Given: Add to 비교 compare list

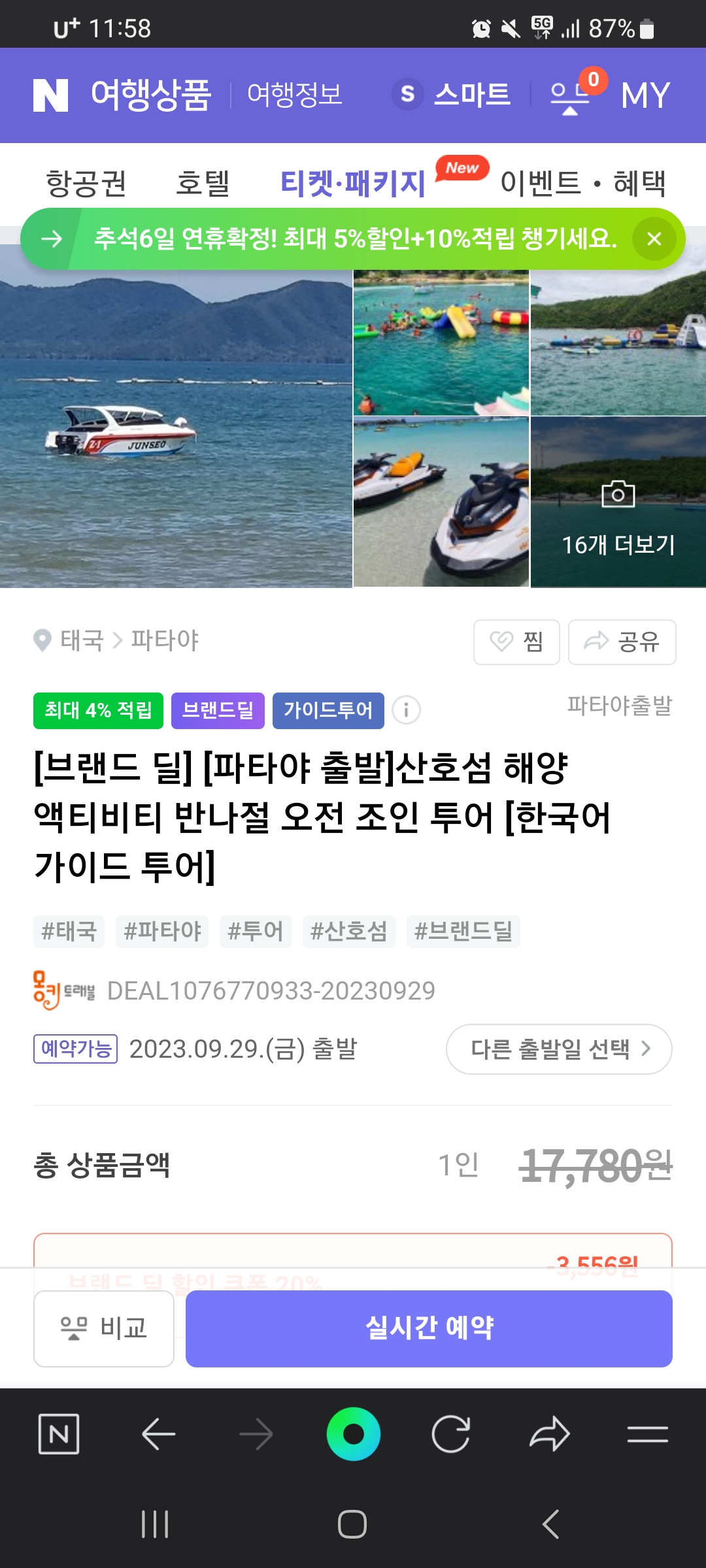Looking at the screenshot, I should tap(104, 1328).
